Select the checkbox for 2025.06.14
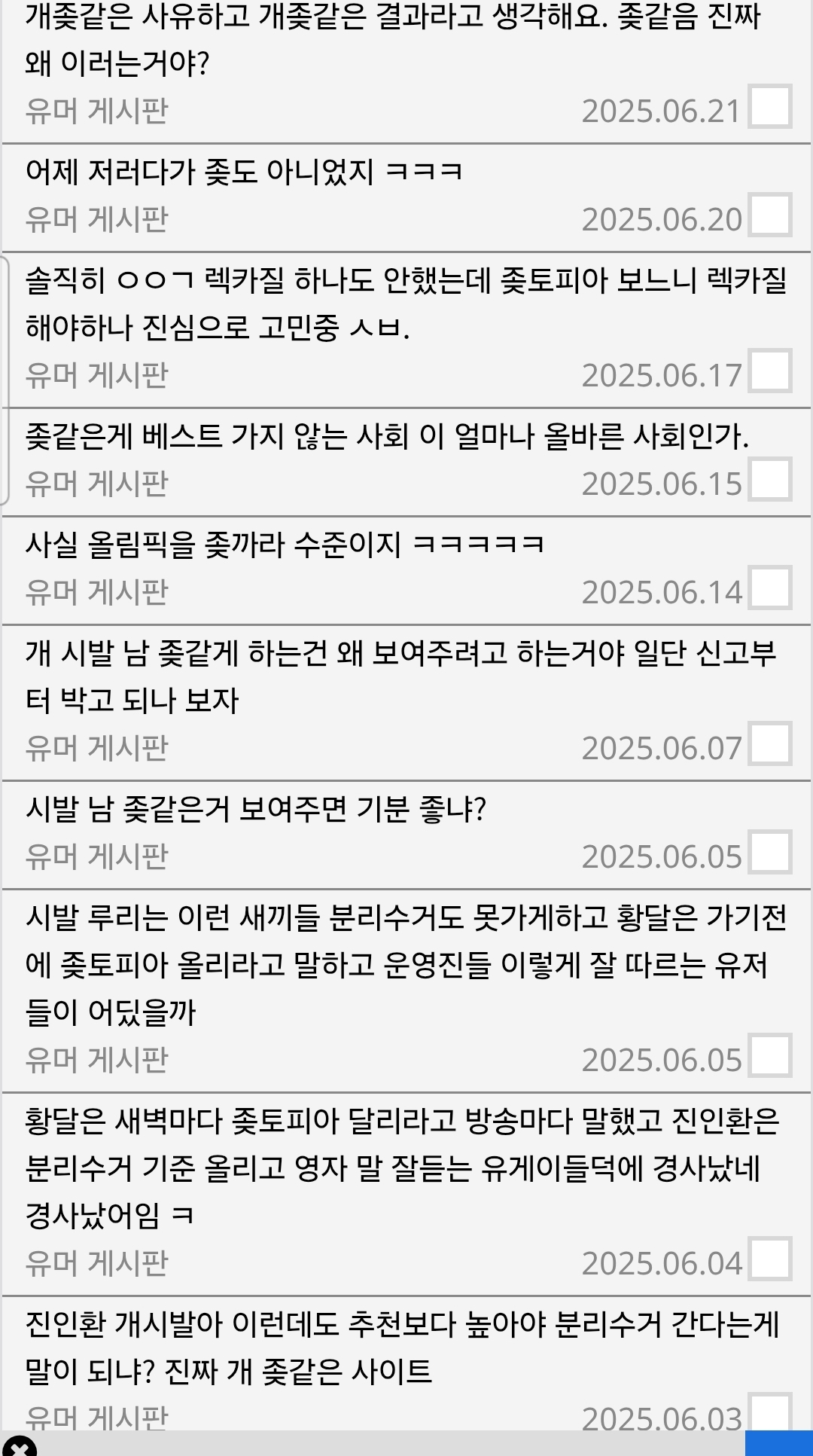Screen dimensions: 813x1456 pos(769,588)
